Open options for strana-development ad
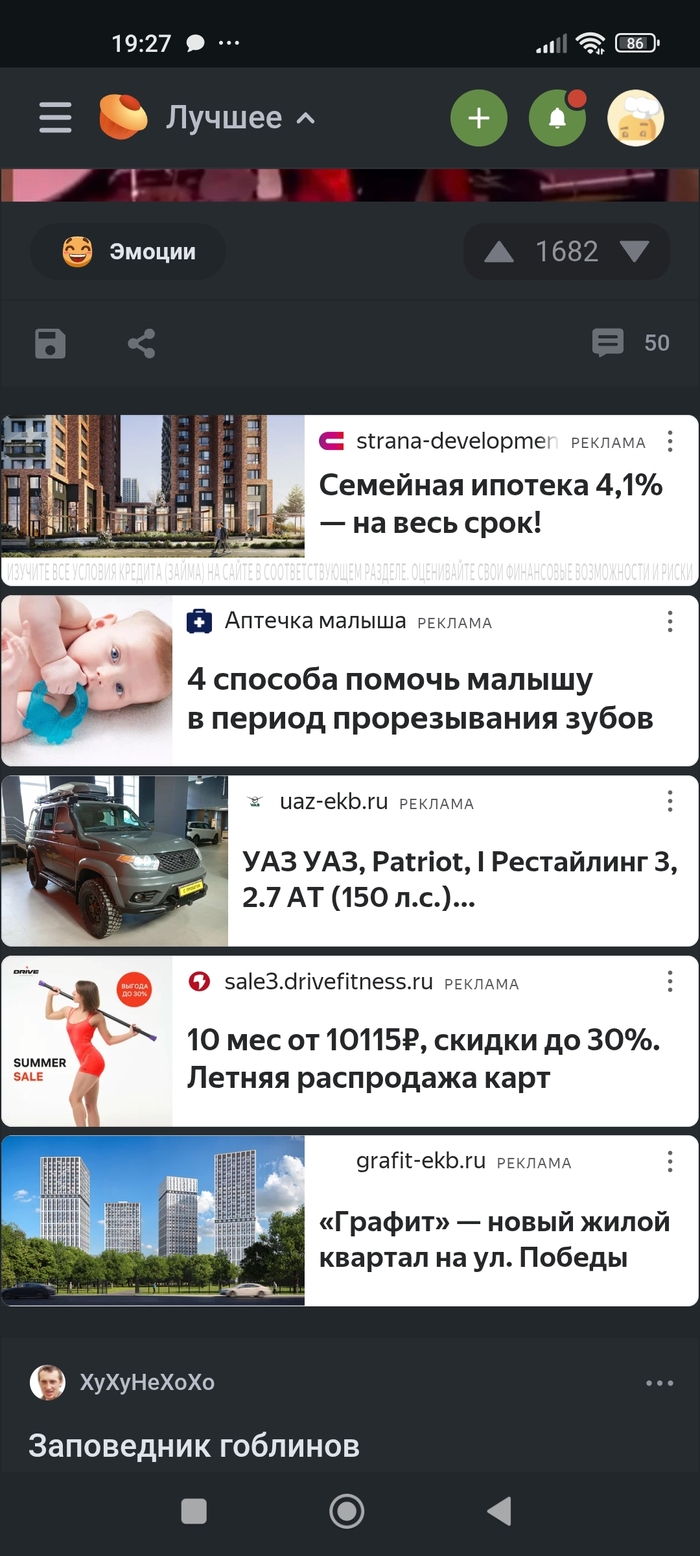Image resolution: width=700 pixels, height=1556 pixels. pyautogui.click(x=670, y=441)
